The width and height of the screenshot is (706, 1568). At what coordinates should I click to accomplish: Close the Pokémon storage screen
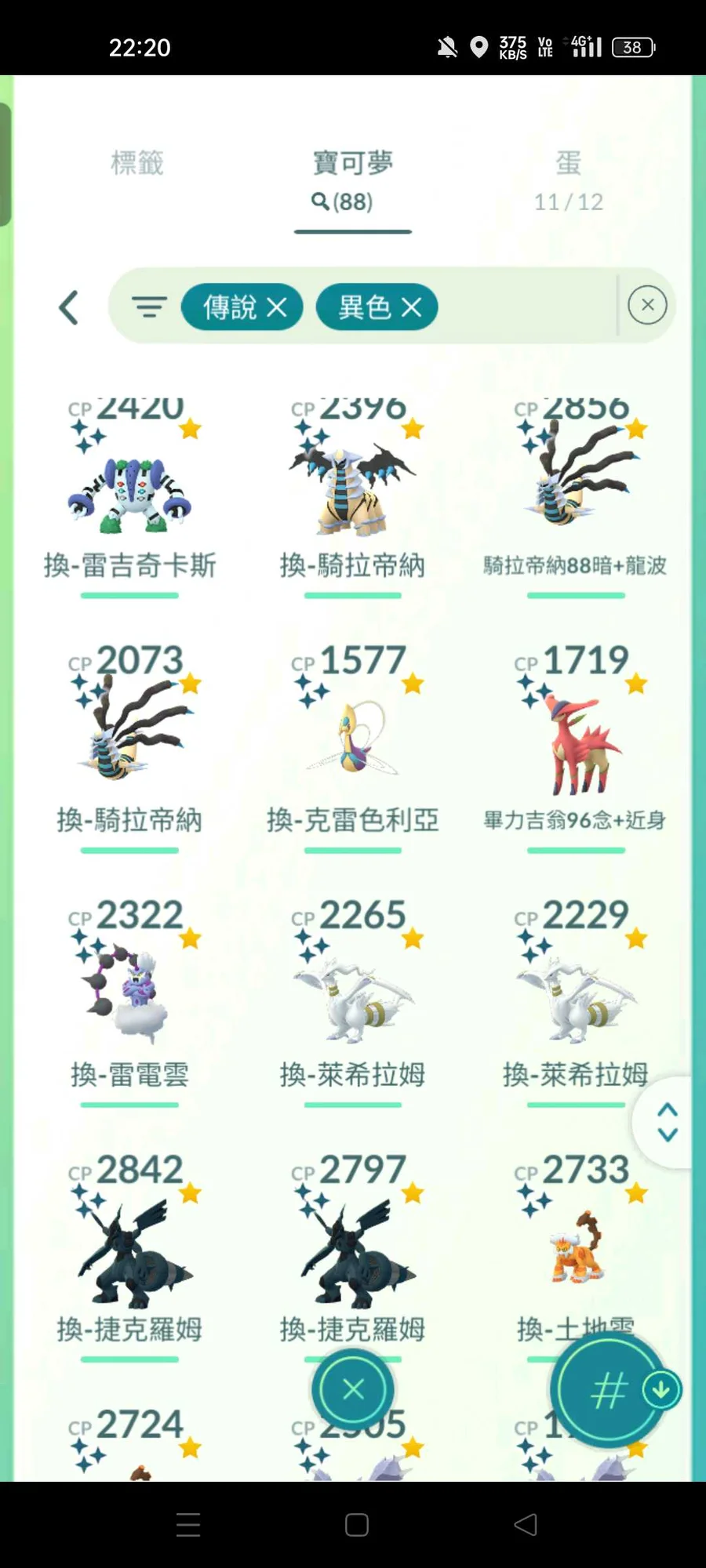click(x=353, y=1389)
